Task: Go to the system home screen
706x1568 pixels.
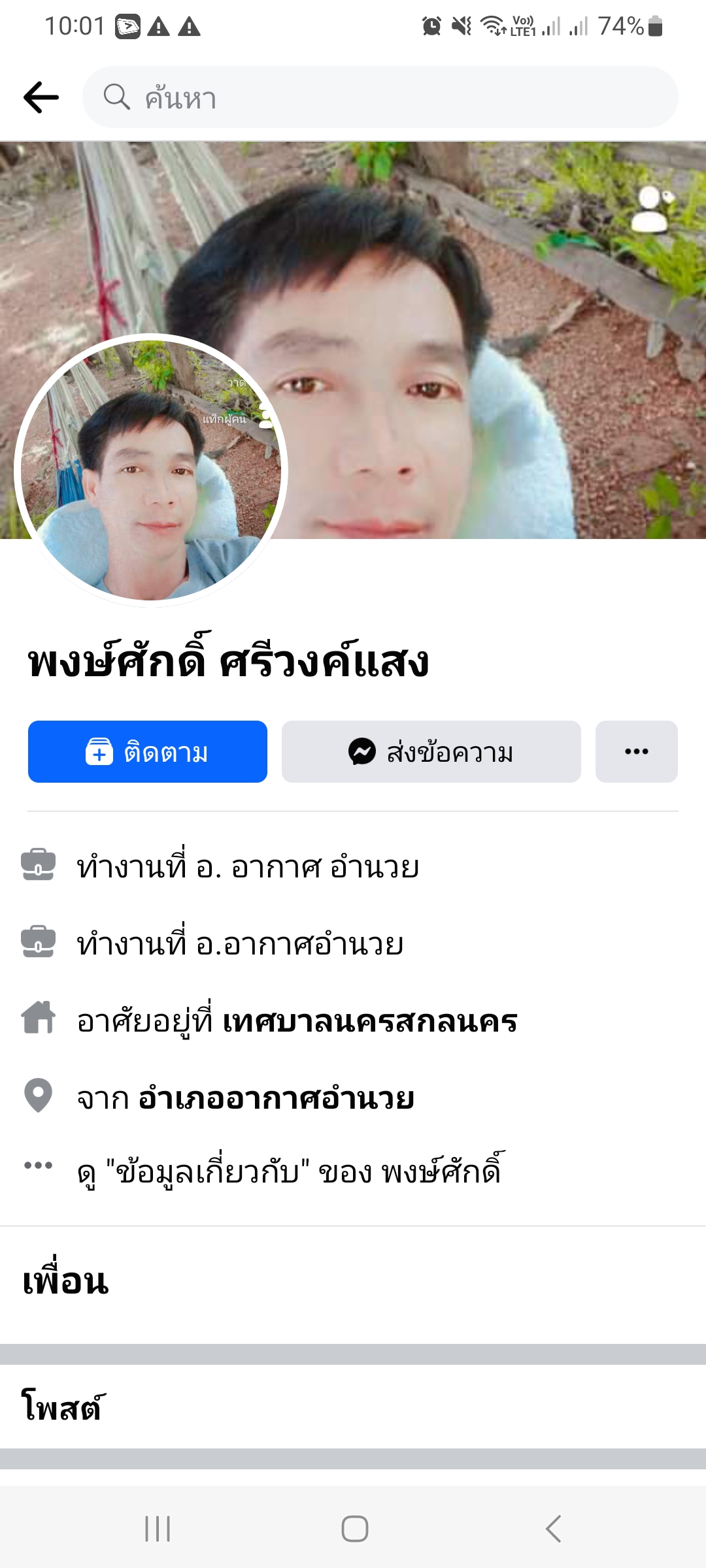Action: tap(355, 1529)
